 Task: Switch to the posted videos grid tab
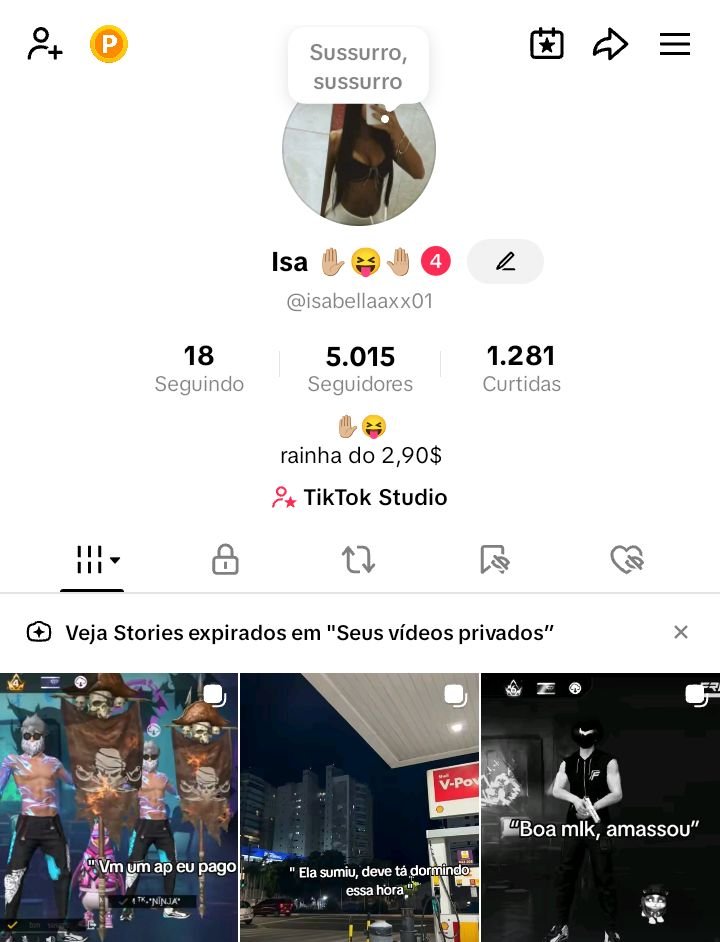point(92,560)
